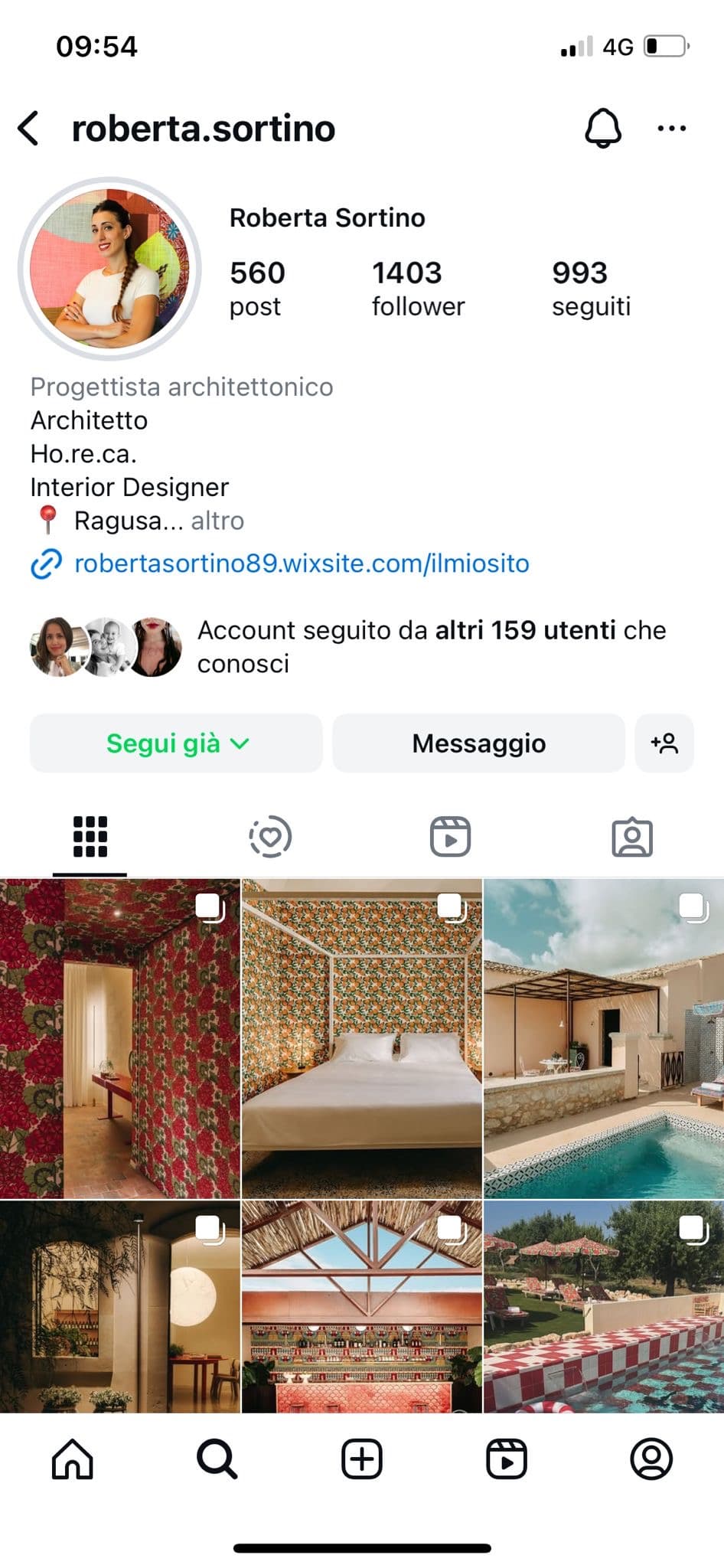This screenshot has height=1568, width=724.
Task: Open the "Segui già" dropdown
Action: [176, 743]
